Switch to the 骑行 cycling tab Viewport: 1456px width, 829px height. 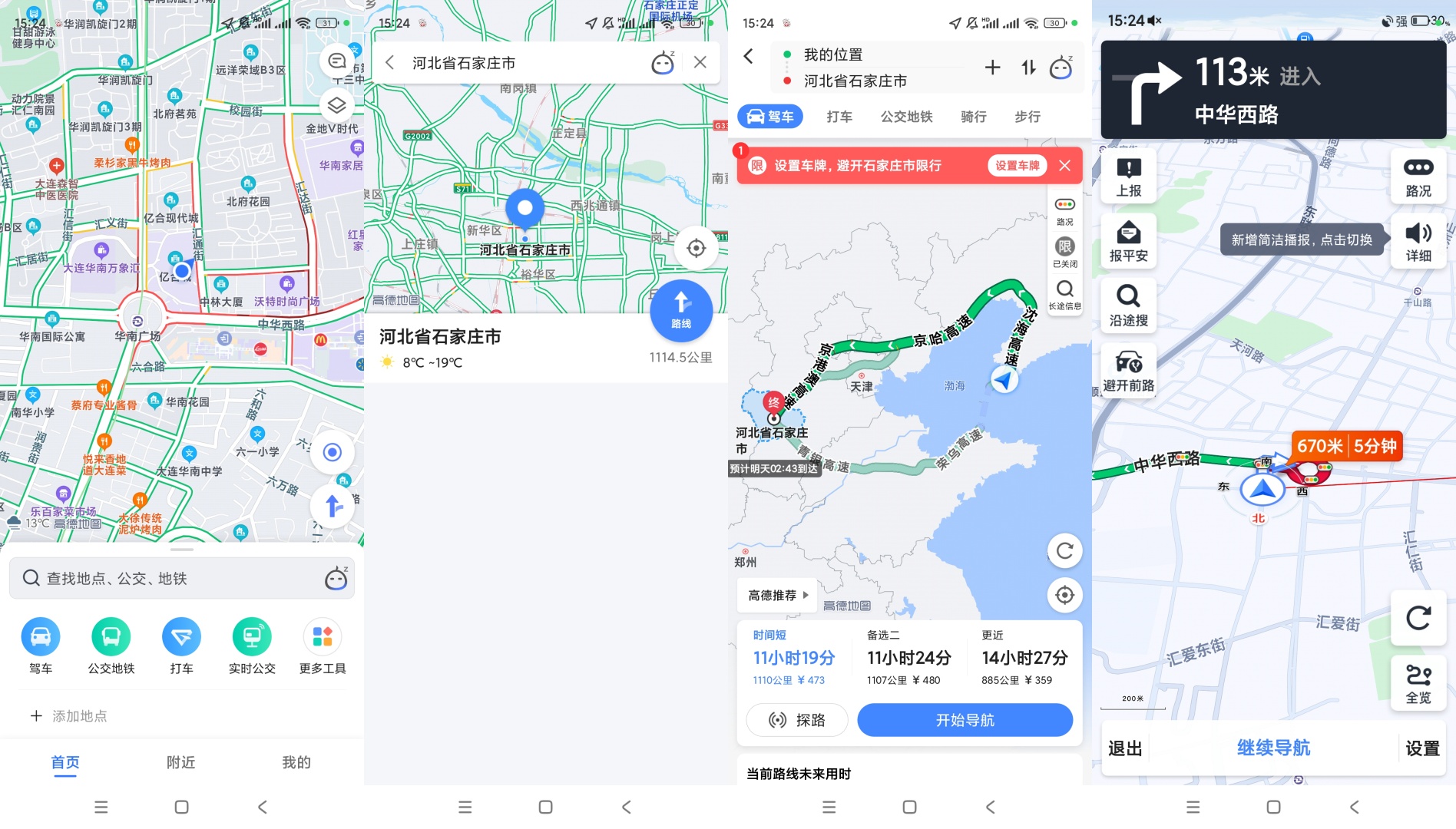coord(973,117)
